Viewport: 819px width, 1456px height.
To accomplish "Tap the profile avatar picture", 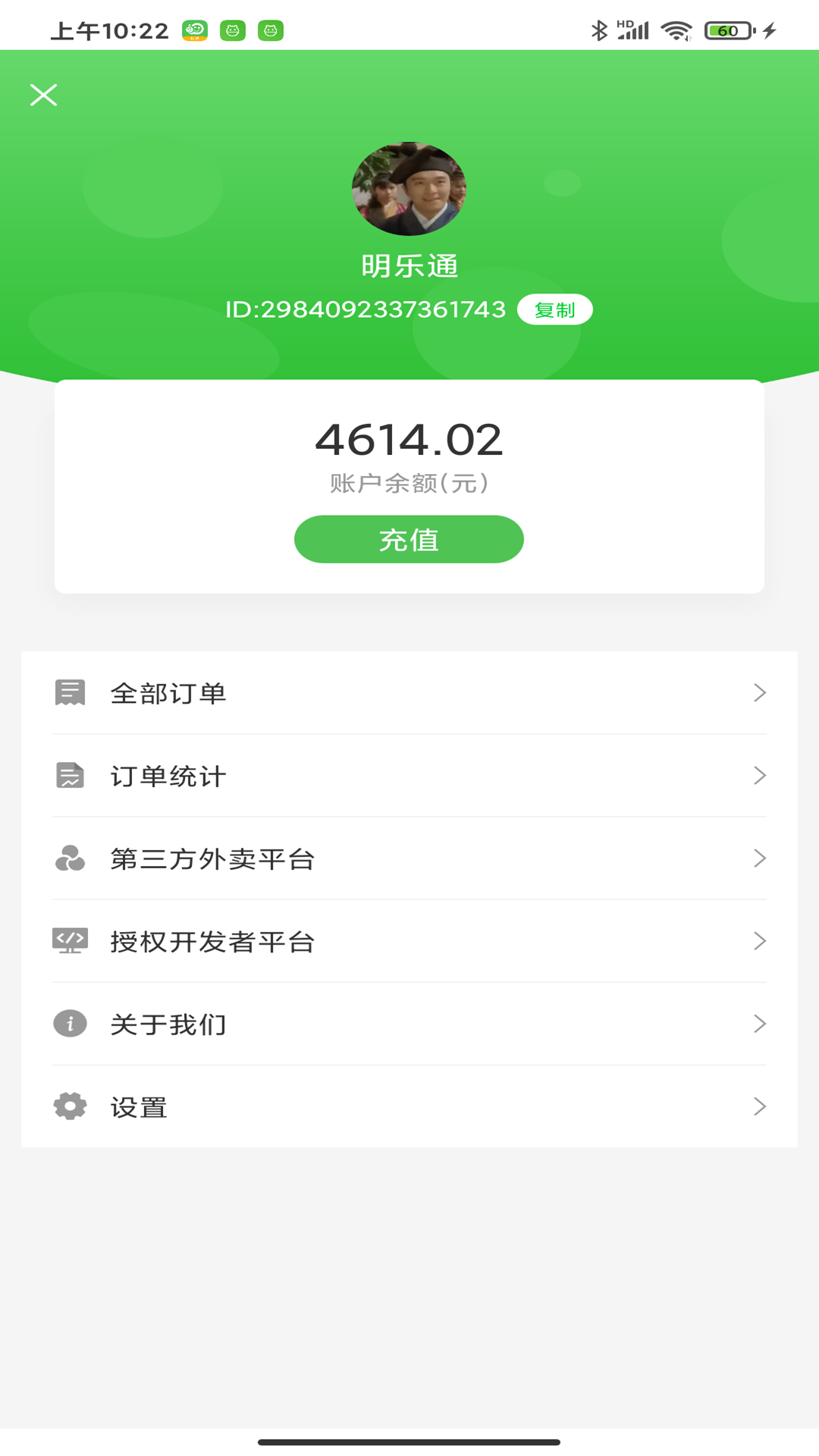I will click(409, 189).
